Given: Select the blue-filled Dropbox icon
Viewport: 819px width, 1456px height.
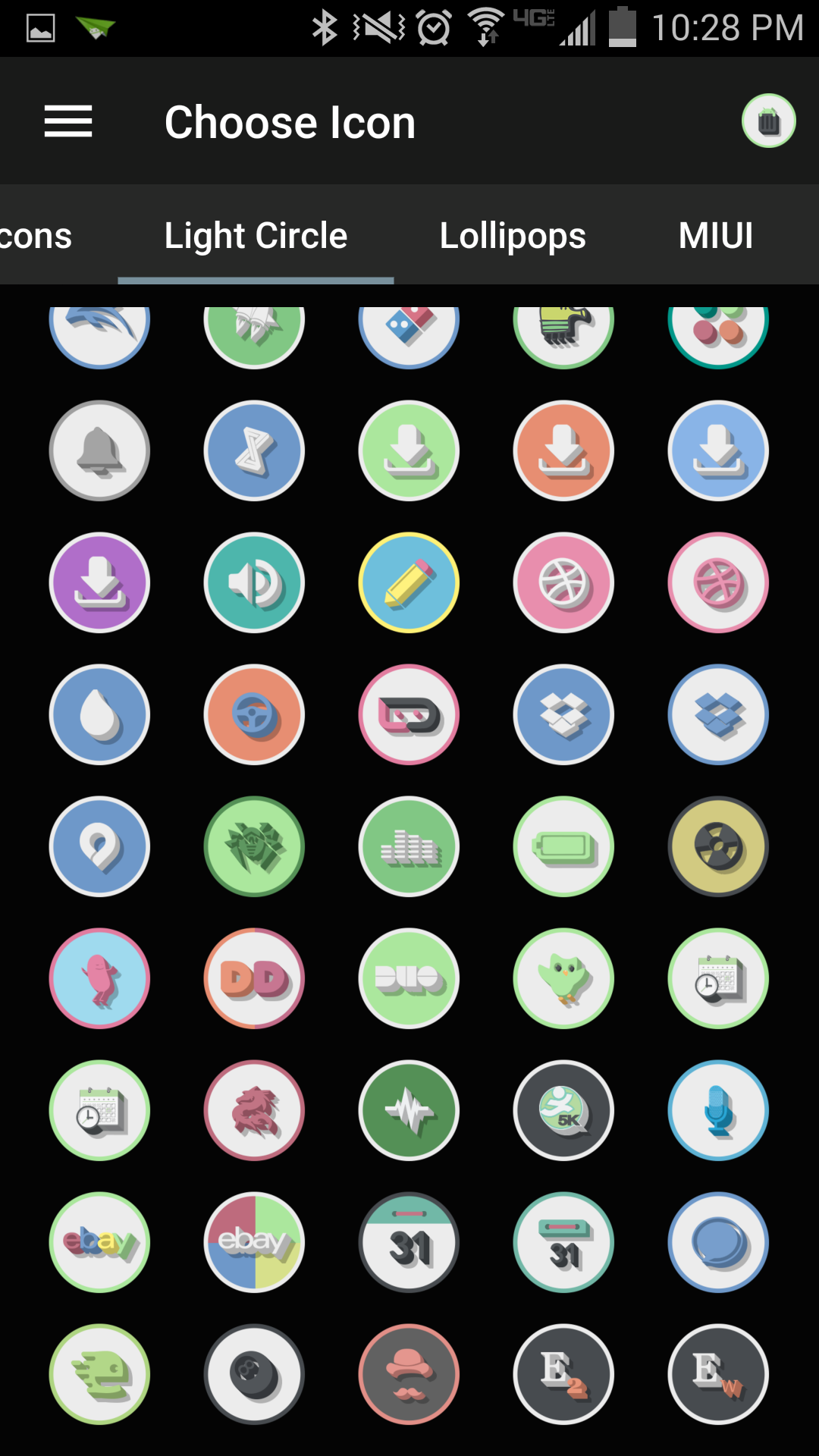Looking at the screenshot, I should (563, 714).
